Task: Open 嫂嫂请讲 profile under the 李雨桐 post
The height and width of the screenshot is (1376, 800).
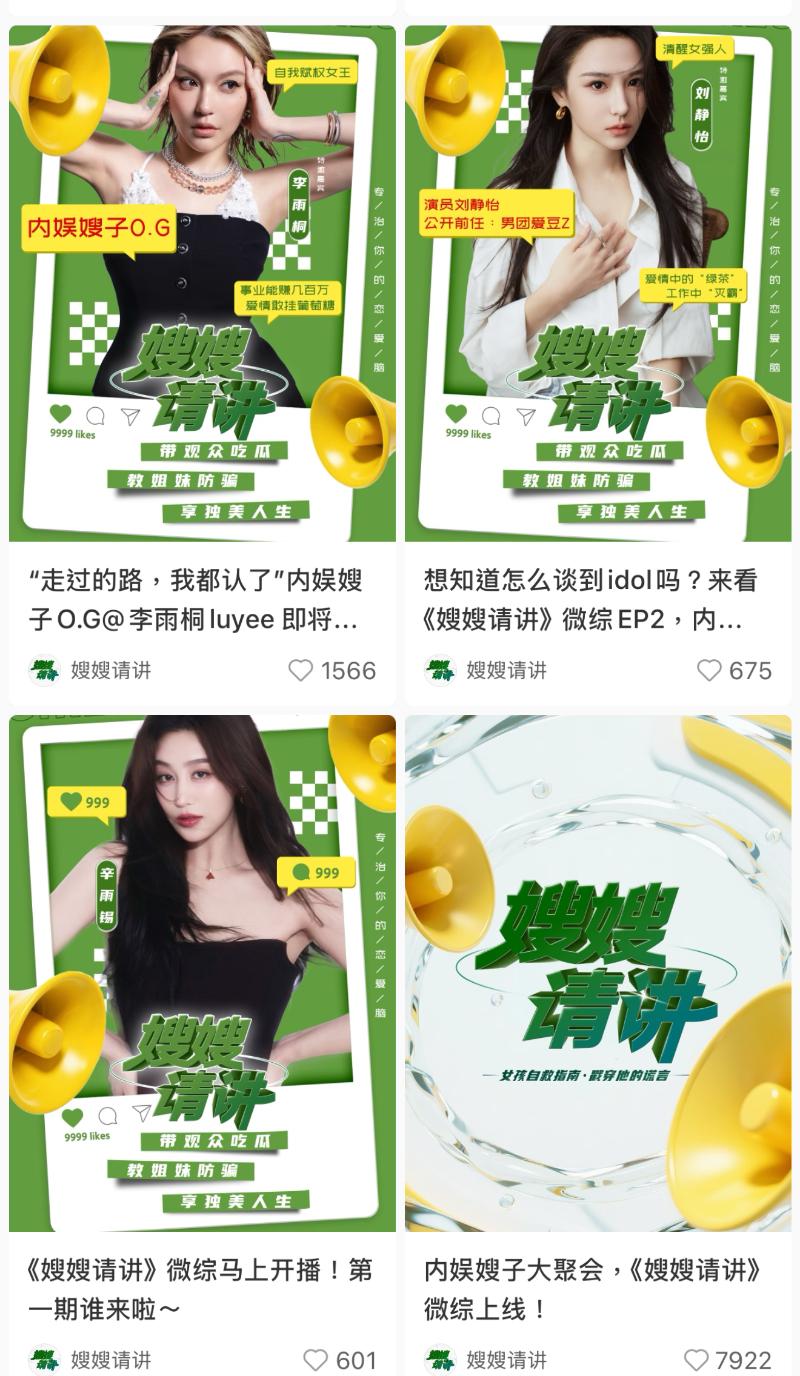Action: [90, 670]
